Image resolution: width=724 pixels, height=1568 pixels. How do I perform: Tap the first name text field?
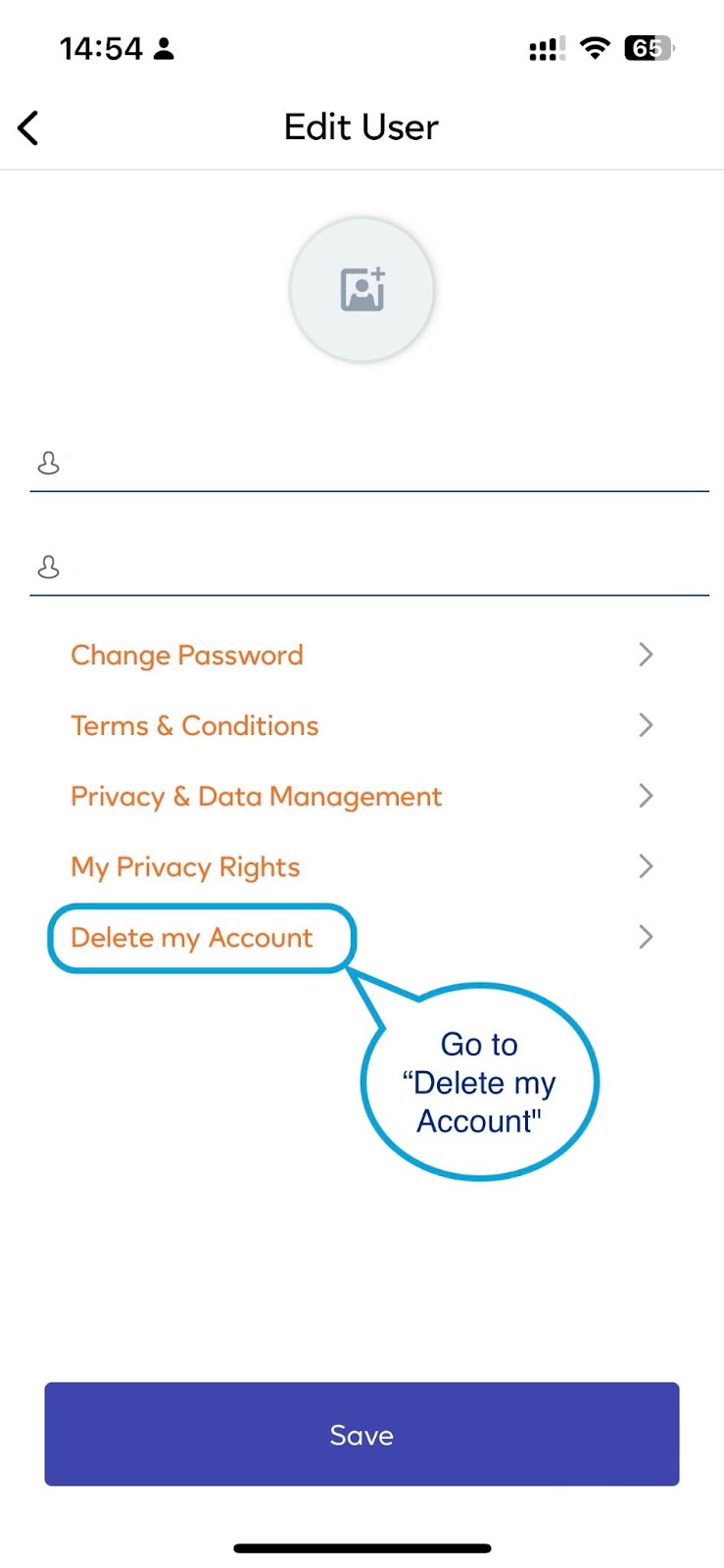pos(369,463)
